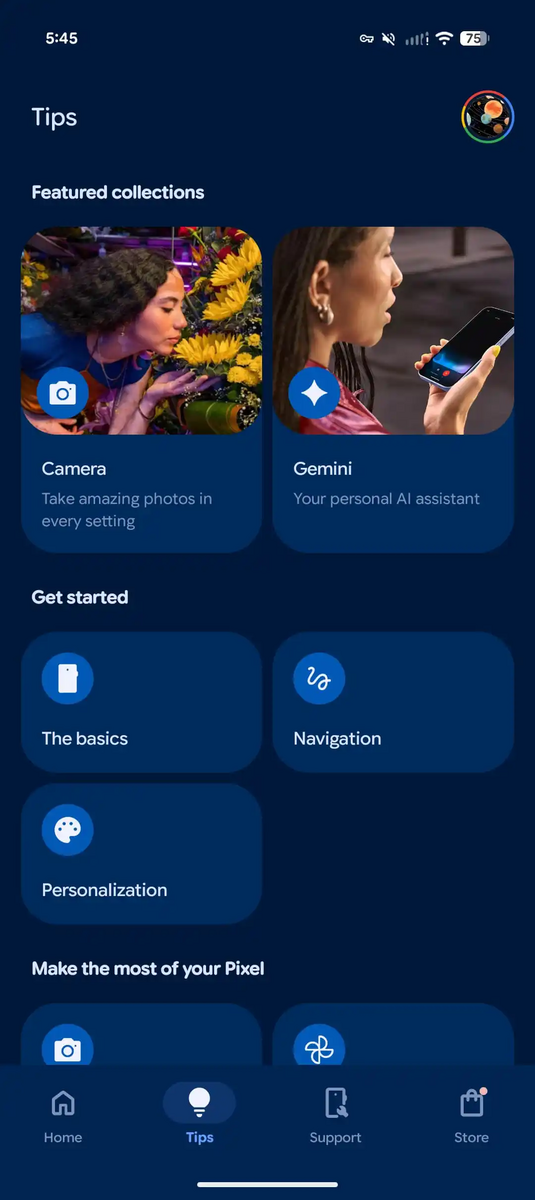Open the Gemini featured collection

pyautogui.click(x=393, y=389)
